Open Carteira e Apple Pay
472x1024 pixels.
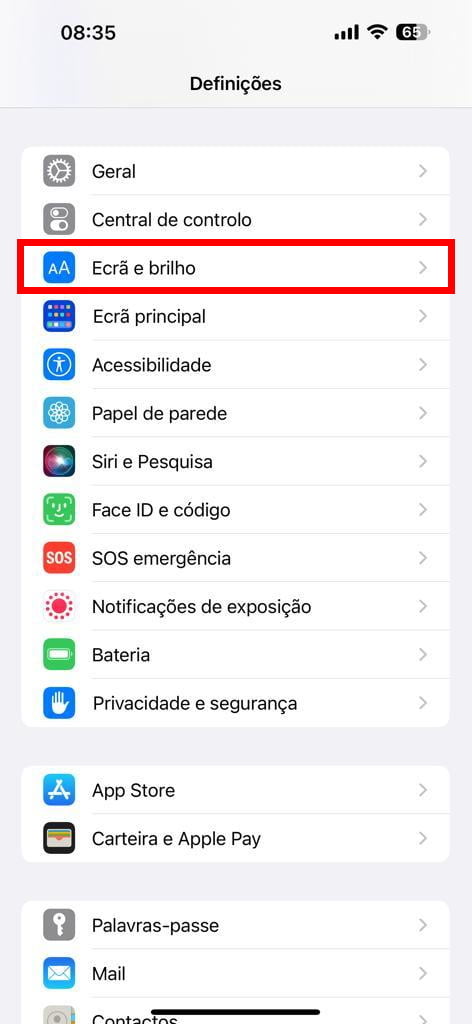236,838
